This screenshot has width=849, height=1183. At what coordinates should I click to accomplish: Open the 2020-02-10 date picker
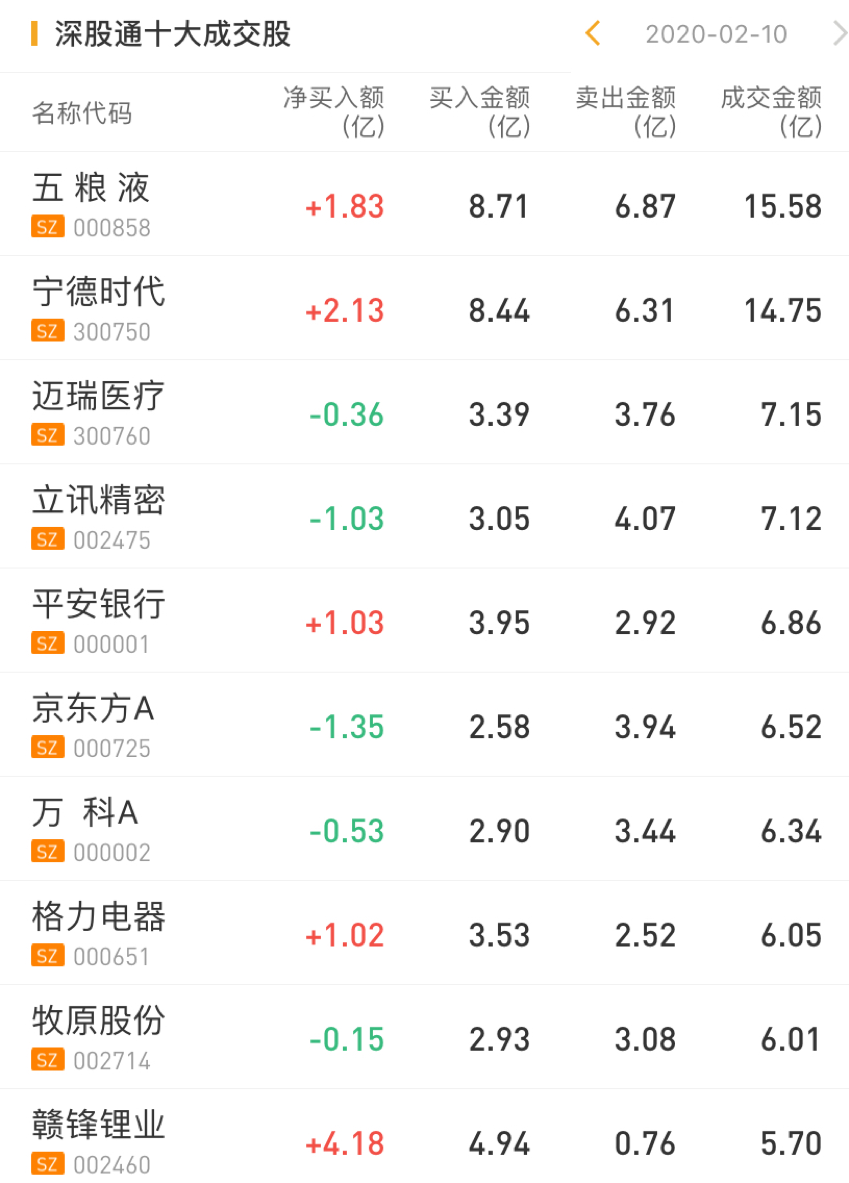coord(716,34)
